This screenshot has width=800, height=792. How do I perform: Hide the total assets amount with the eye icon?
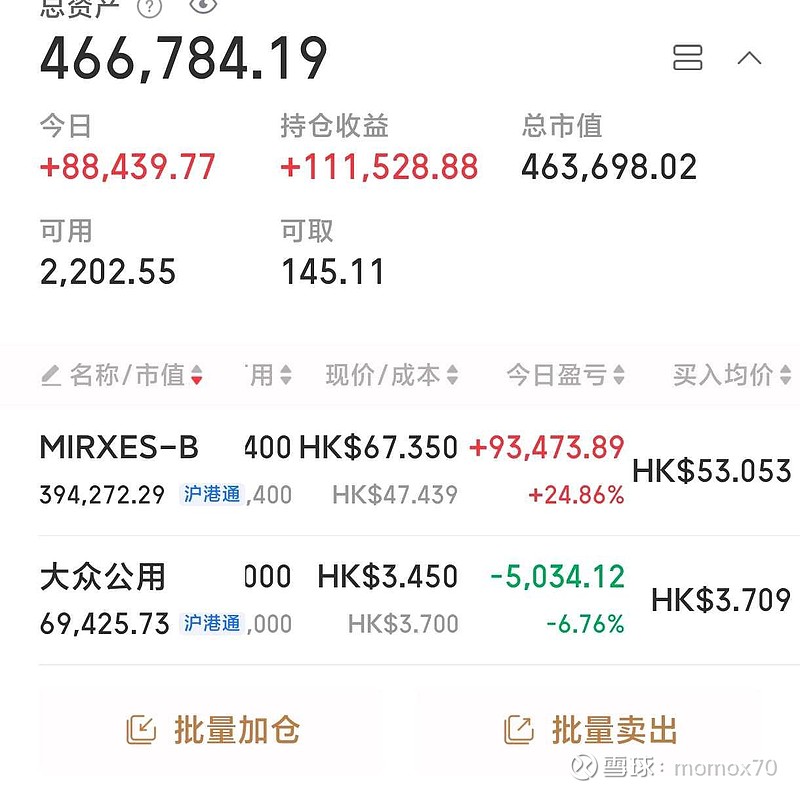click(202, 6)
